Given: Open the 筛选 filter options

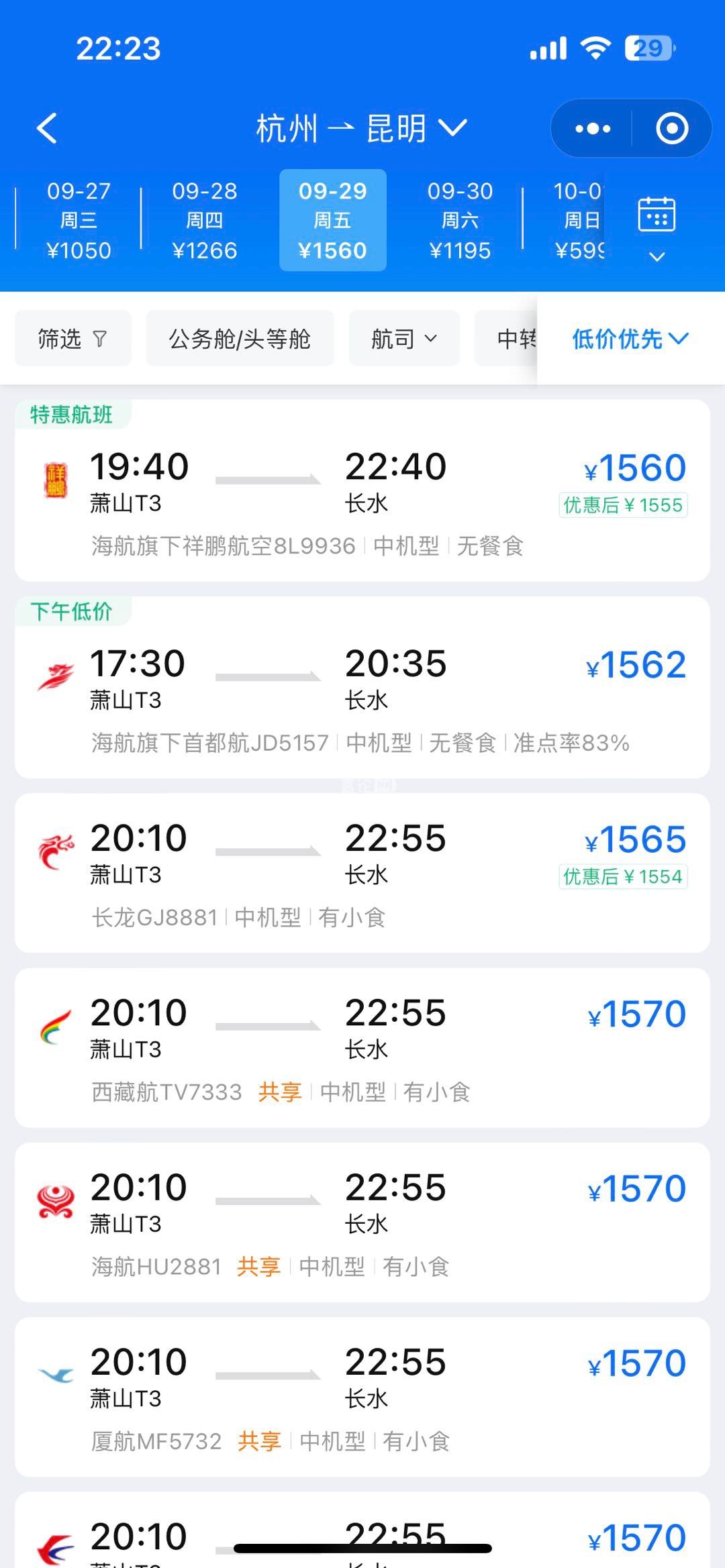Looking at the screenshot, I should tap(72, 339).
